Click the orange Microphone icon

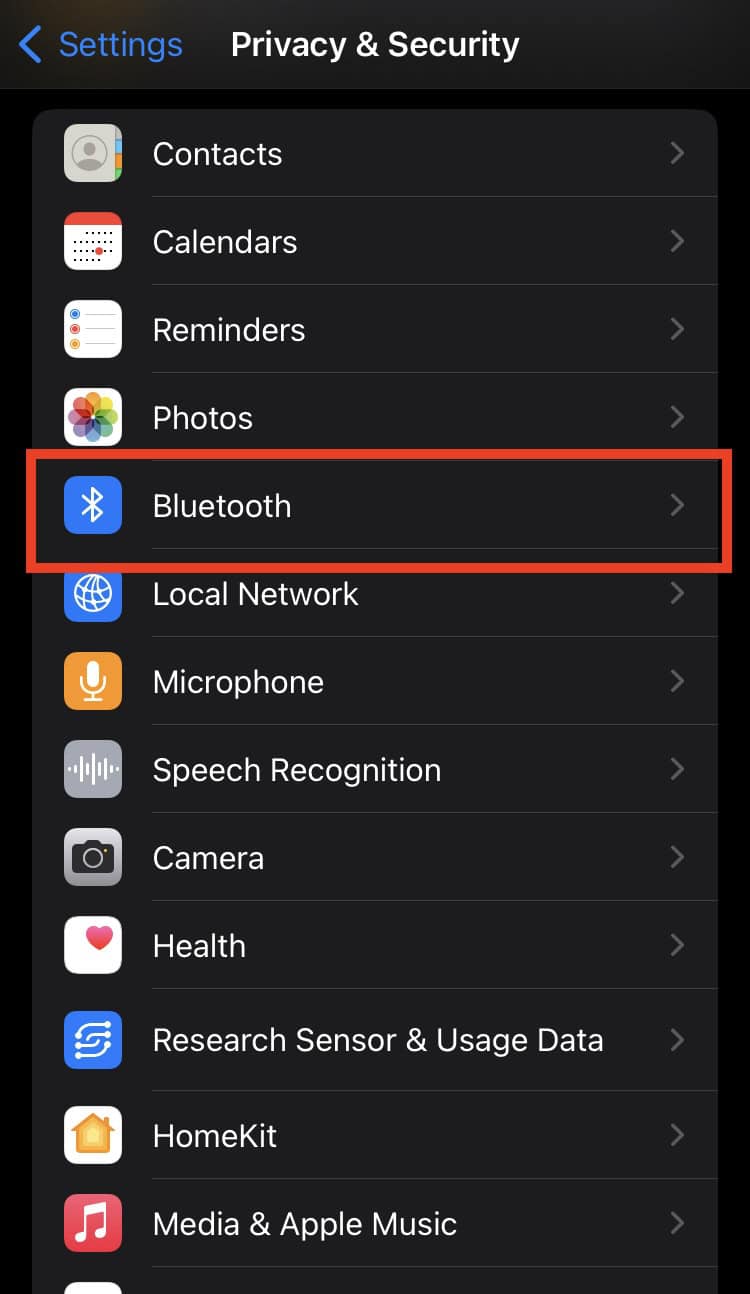tap(92, 681)
